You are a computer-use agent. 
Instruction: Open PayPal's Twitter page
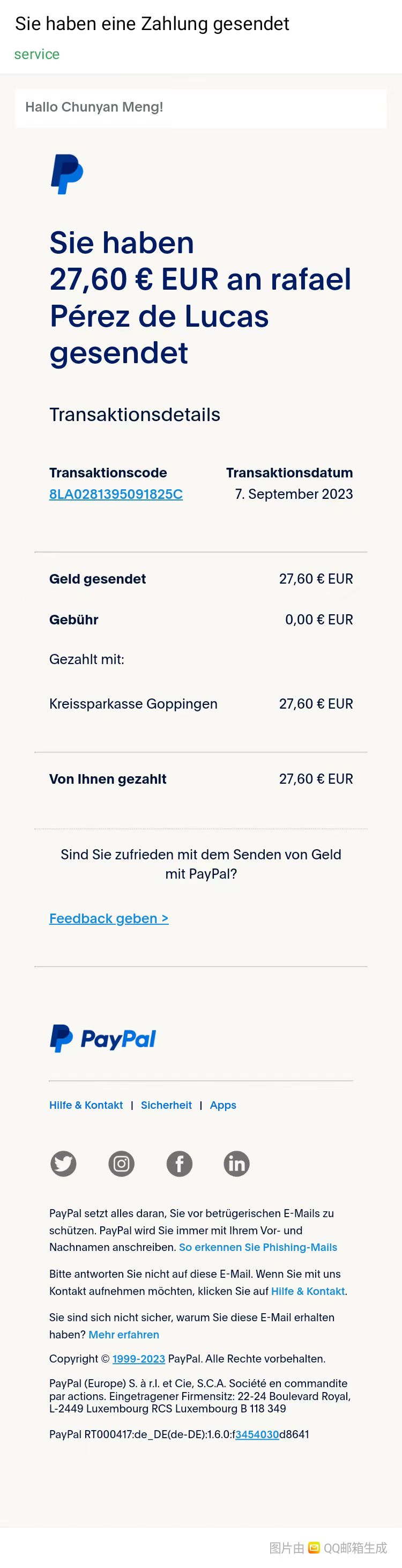tap(63, 1164)
